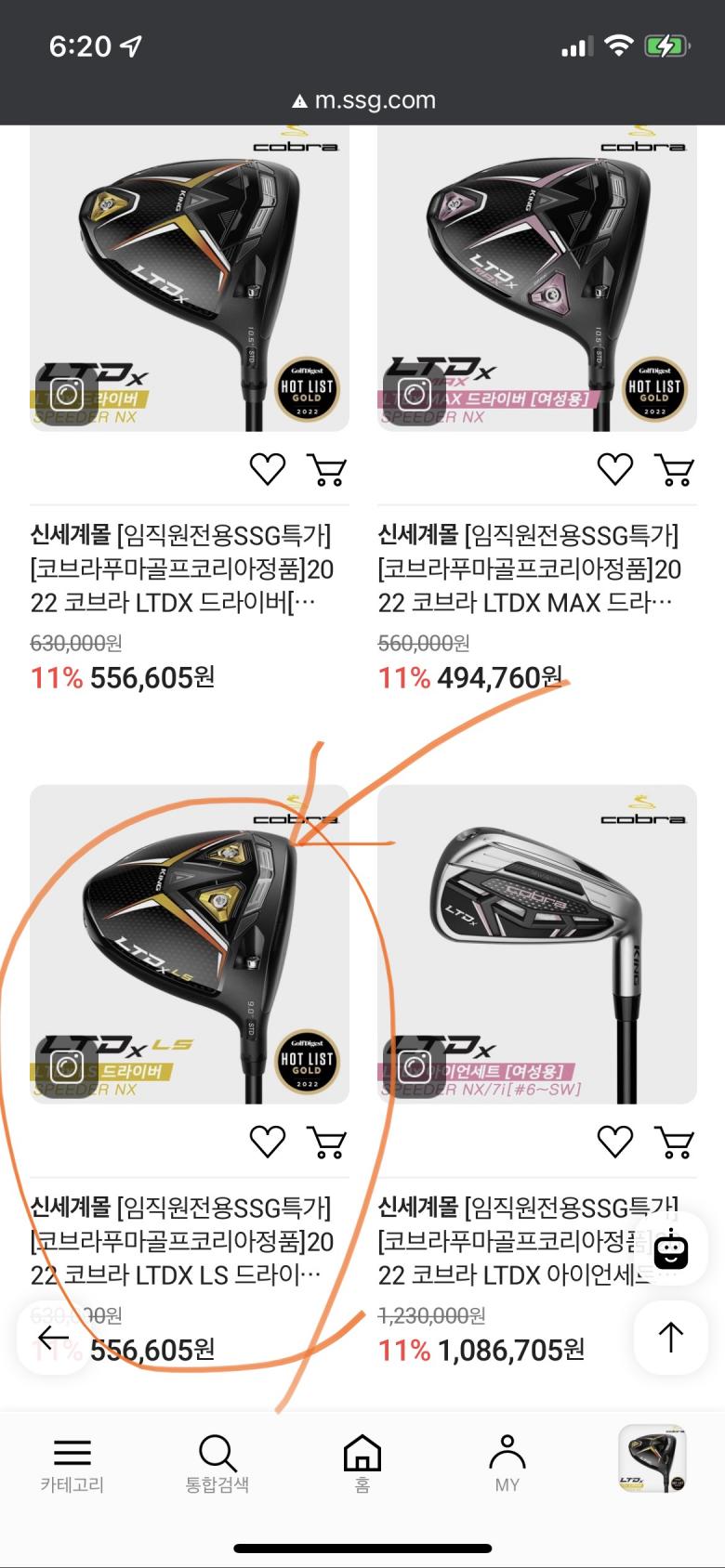This screenshot has width=725, height=1568.
Task: Add the LTDX LS driver to cart
Action: pos(326,1143)
